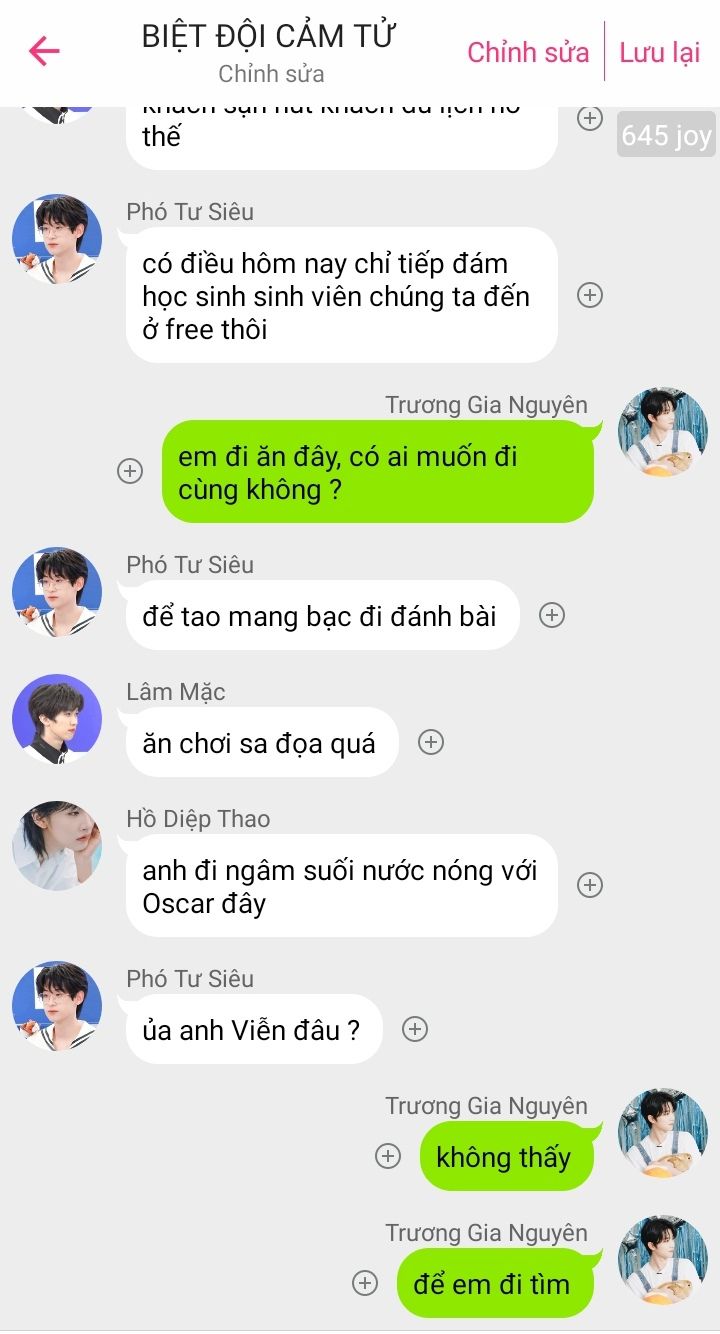Screen dimensions: 720x1334
Task: Edit the green 'không thấy' message bubble
Action: [x=503, y=1157]
